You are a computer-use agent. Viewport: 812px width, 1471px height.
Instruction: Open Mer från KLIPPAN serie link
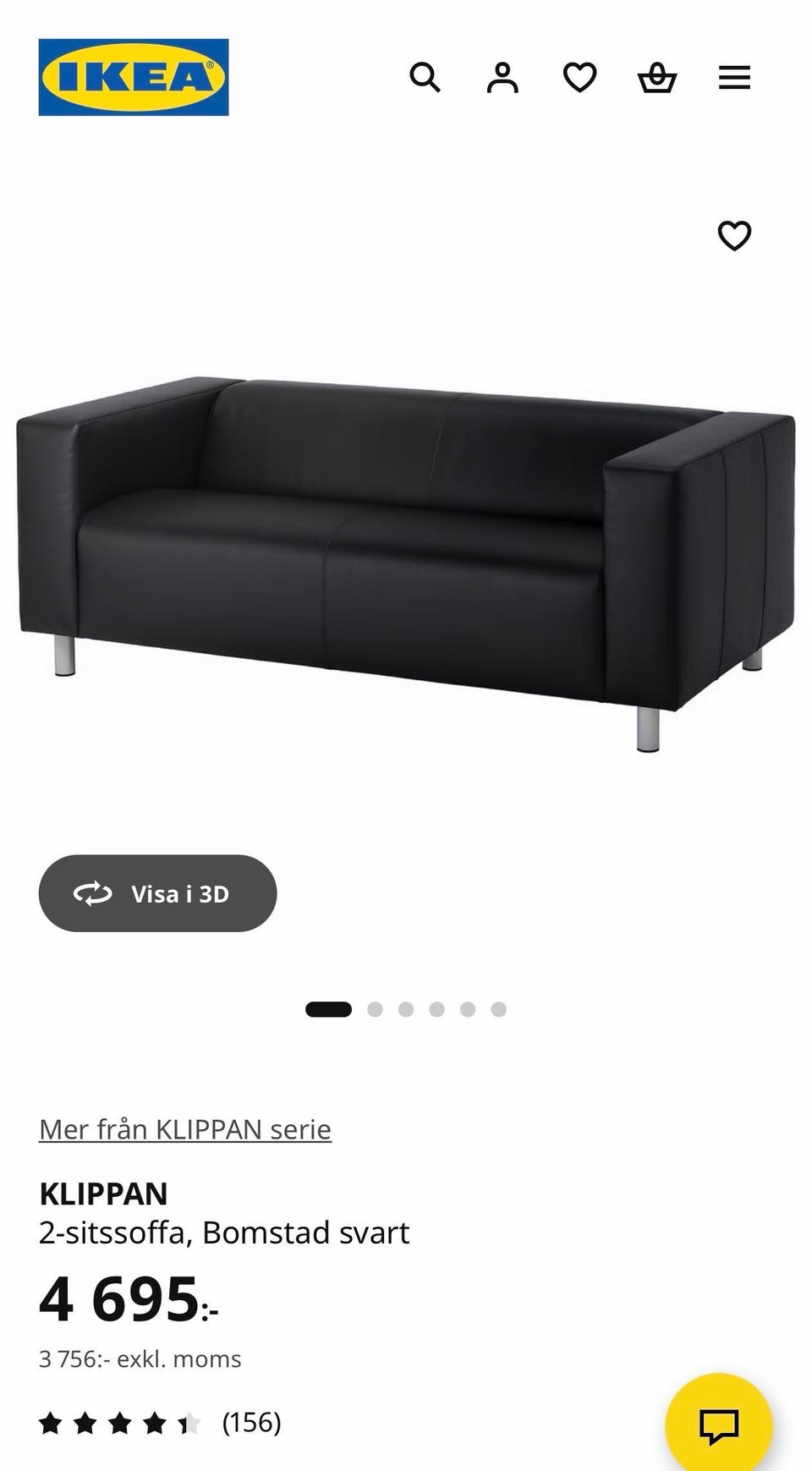[184, 1128]
